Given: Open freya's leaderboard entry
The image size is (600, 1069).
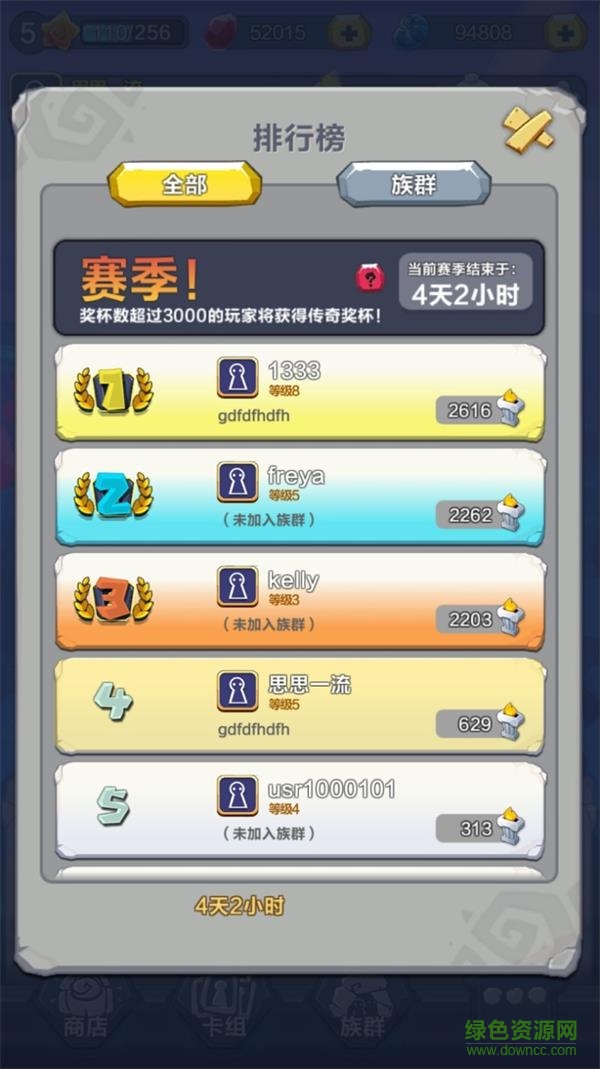Looking at the screenshot, I should (300, 497).
